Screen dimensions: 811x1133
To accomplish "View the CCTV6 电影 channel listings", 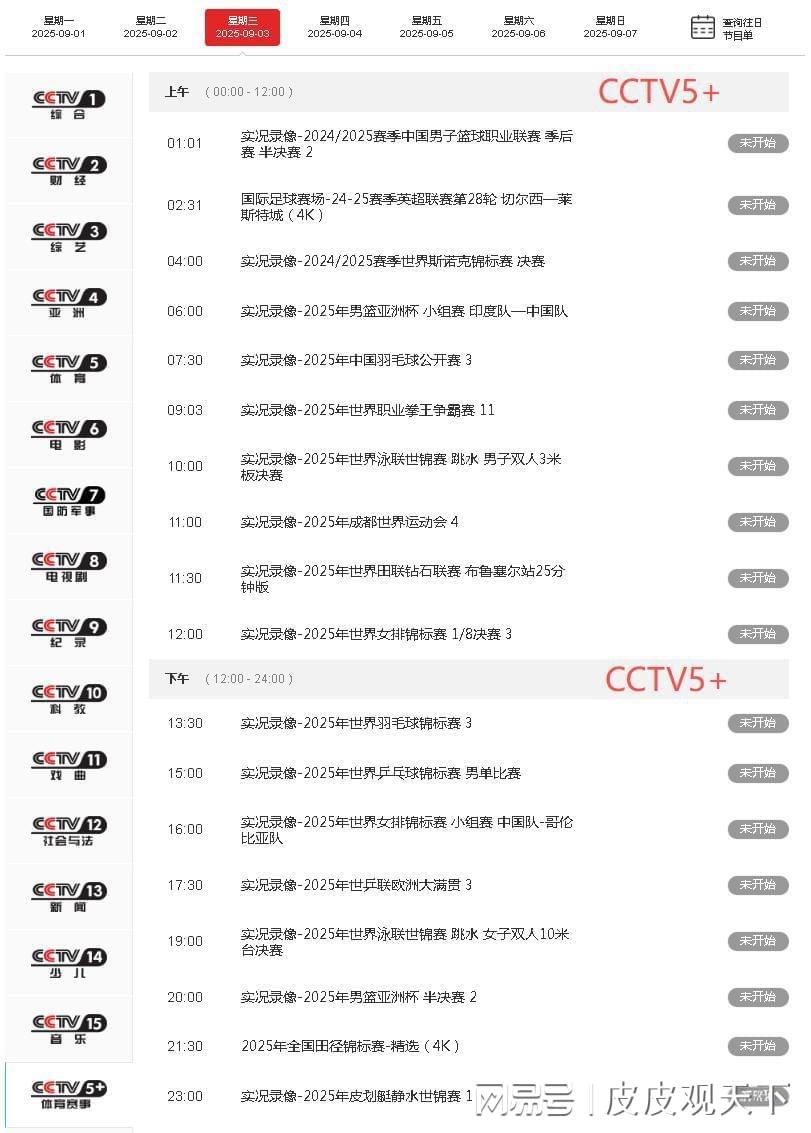I will pyautogui.click(x=68, y=435).
